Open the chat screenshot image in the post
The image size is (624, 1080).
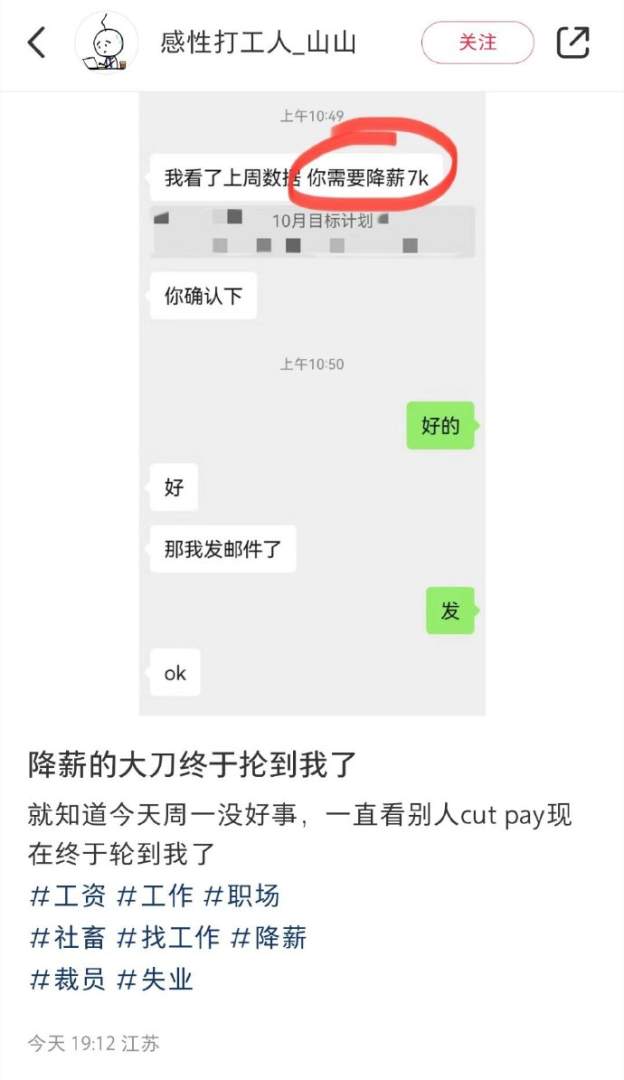click(x=312, y=400)
